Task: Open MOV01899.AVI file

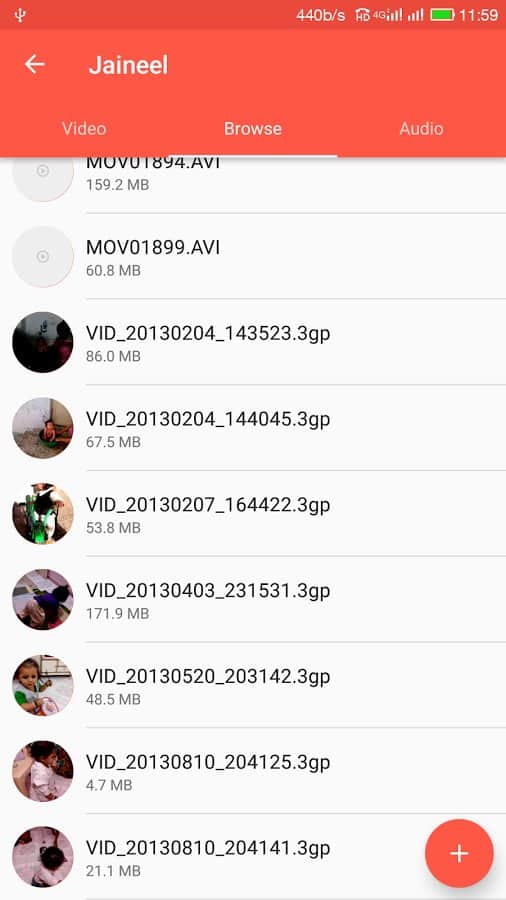Action: coord(253,257)
